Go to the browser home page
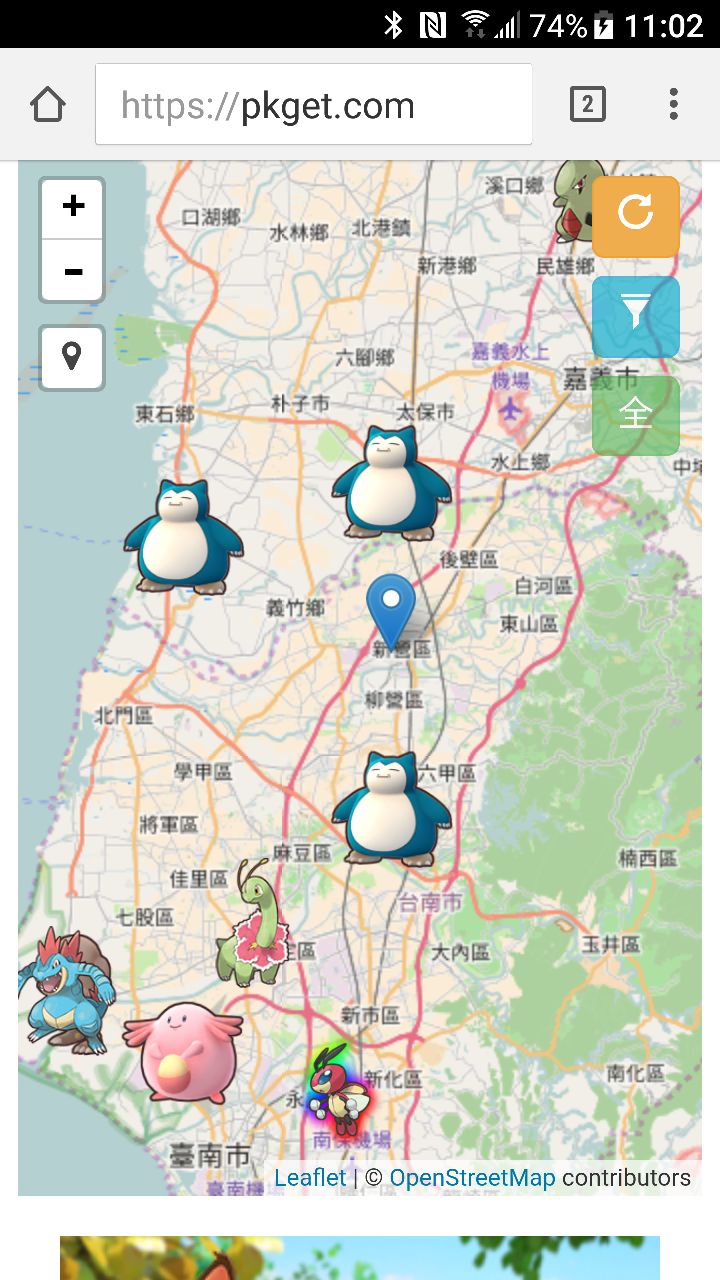 48,105
